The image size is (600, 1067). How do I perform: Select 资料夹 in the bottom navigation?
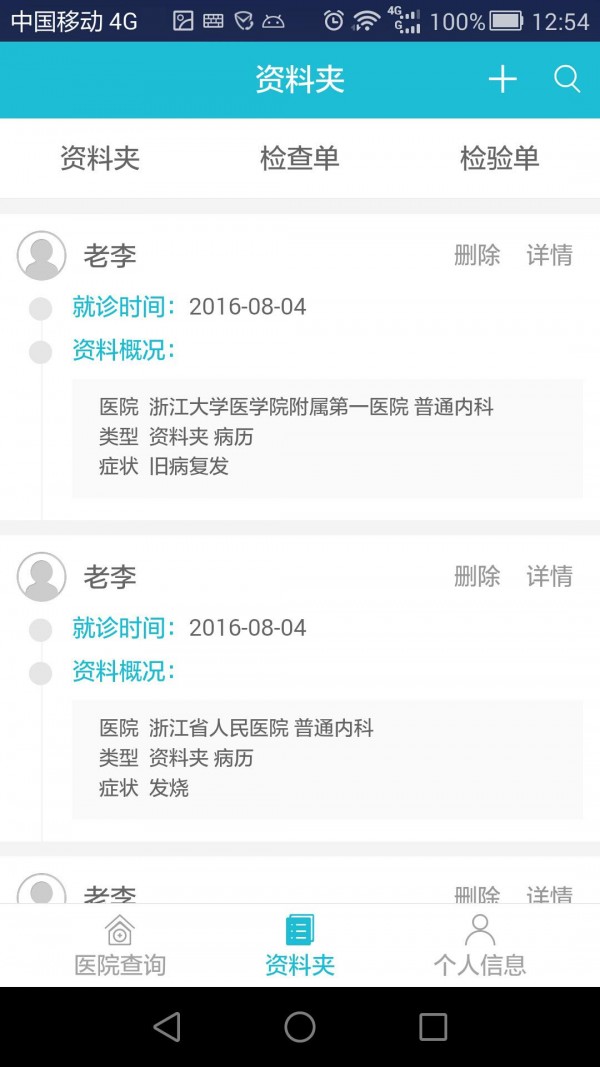(x=300, y=945)
